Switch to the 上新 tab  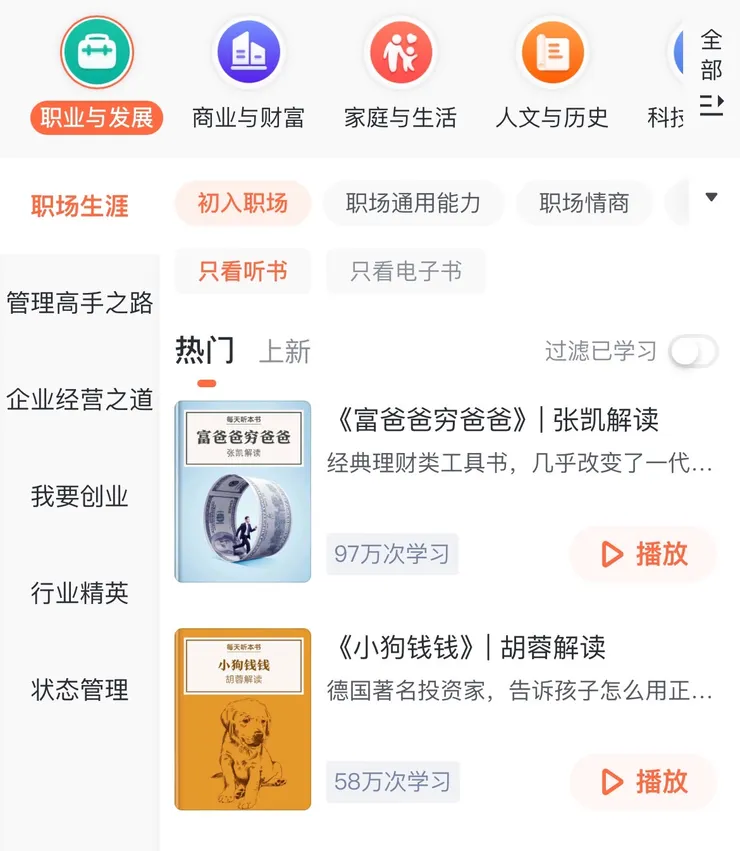pyautogui.click(x=286, y=349)
